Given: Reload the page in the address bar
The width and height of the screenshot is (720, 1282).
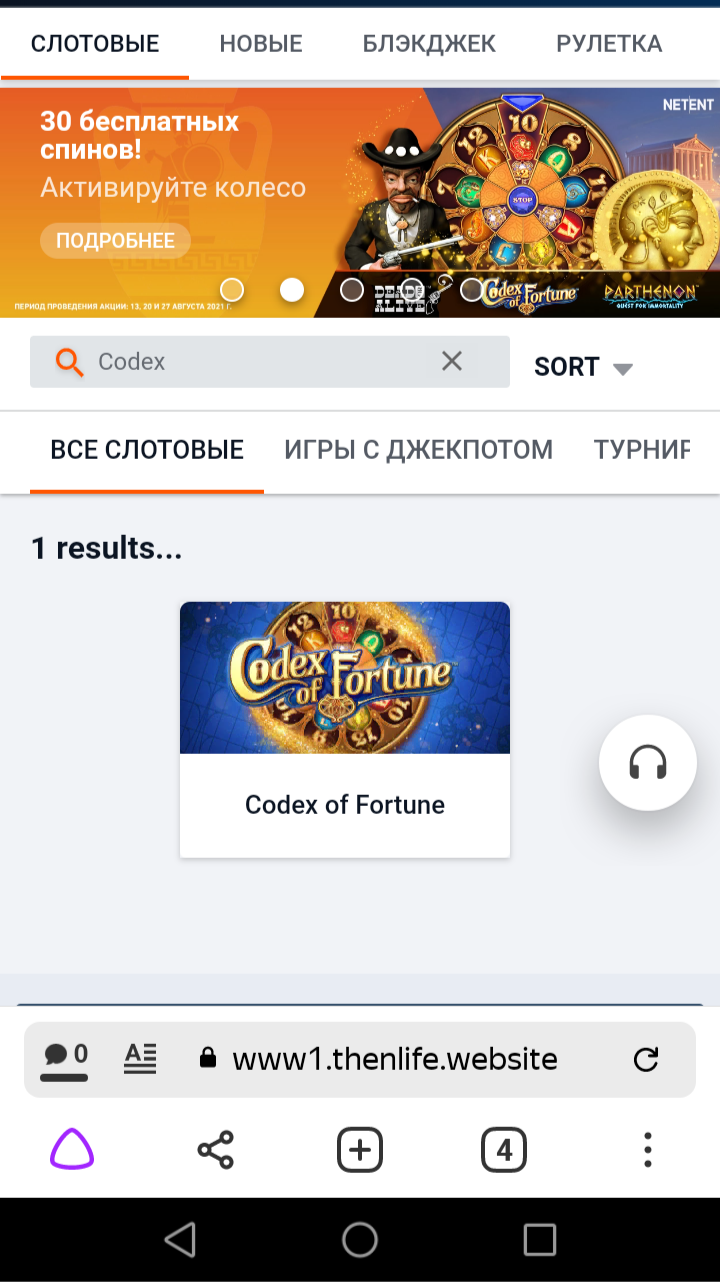Looking at the screenshot, I should pos(647,1059).
